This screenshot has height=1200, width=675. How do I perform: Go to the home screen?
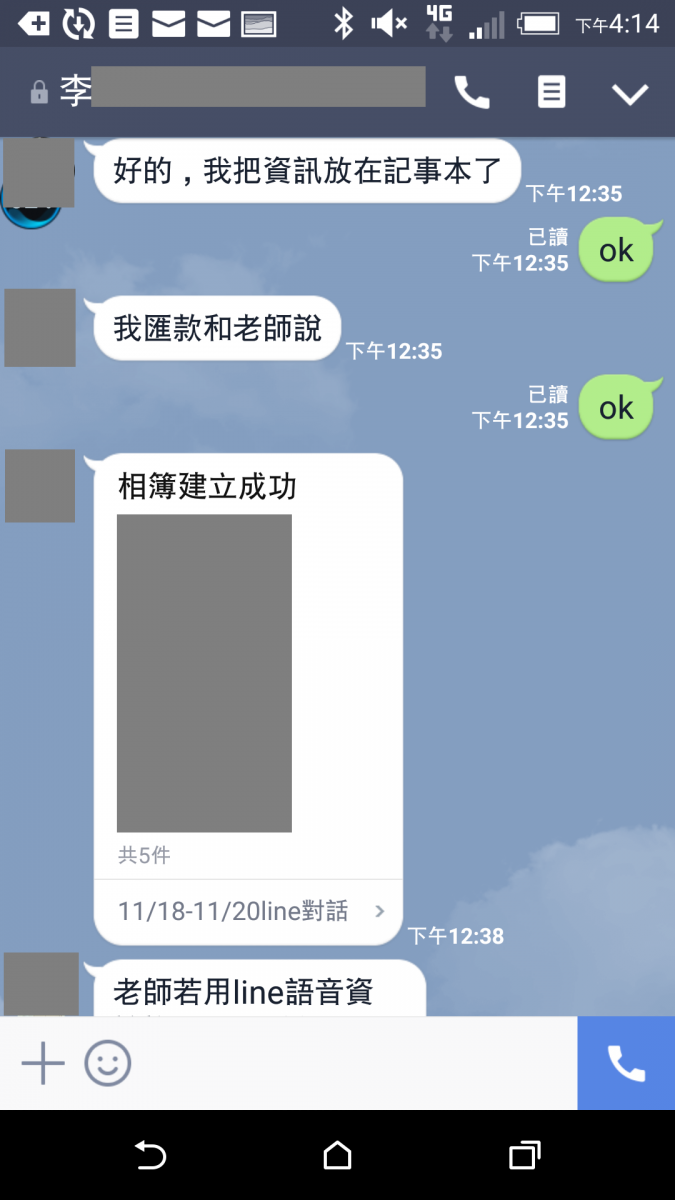(338, 1156)
